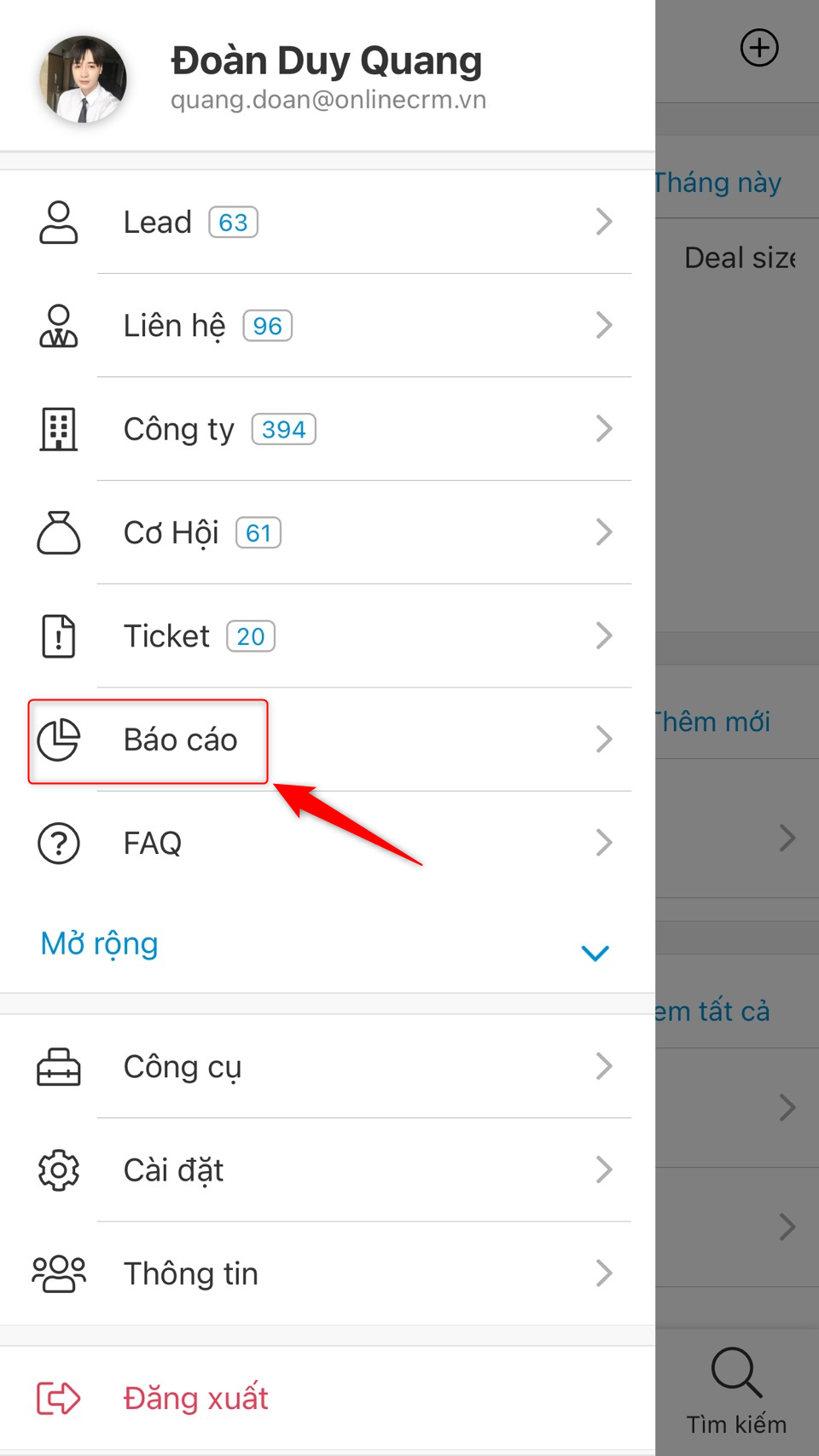The width and height of the screenshot is (819, 1456).
Task: Tap the plus add icon
Action: [758, 48]
